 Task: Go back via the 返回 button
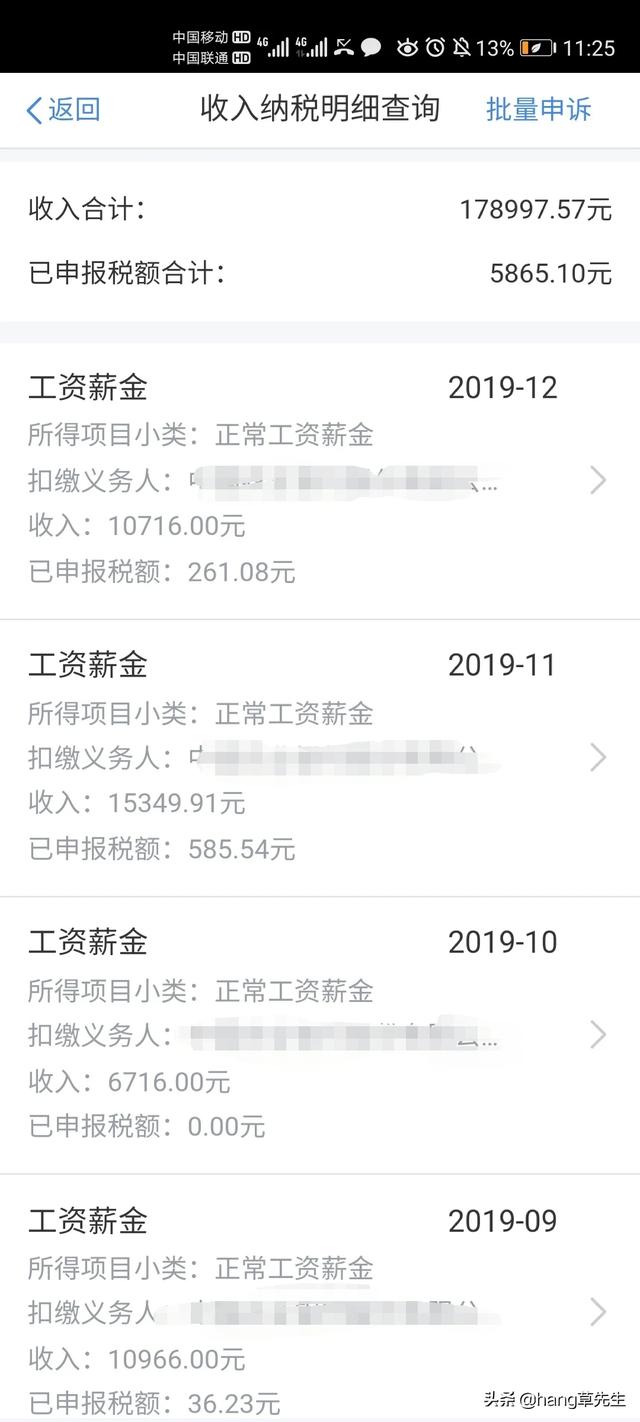click(x=63, y=109)
